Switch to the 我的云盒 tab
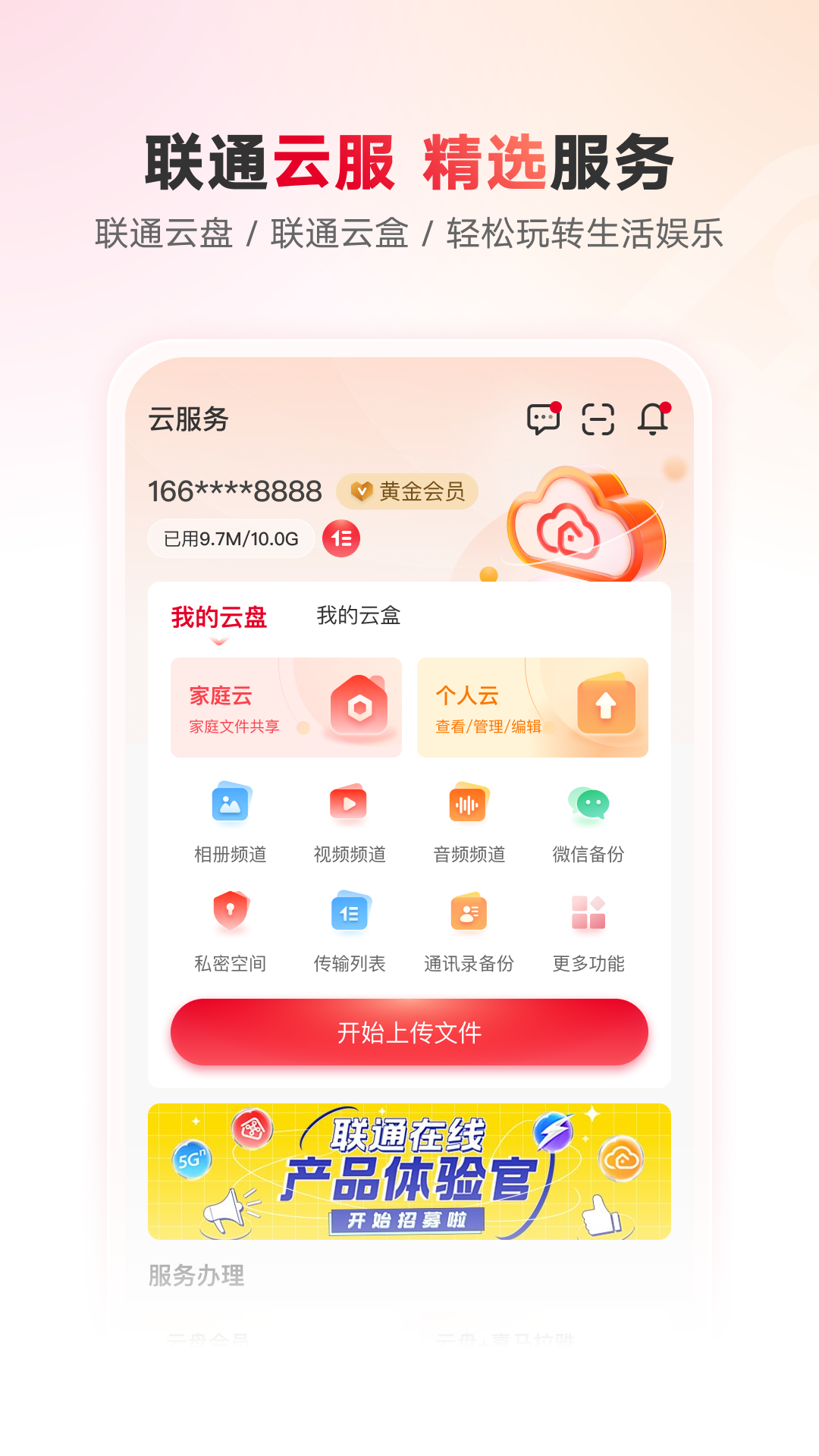The height and width of the screenshot is (1456, 819). [359, 617]
